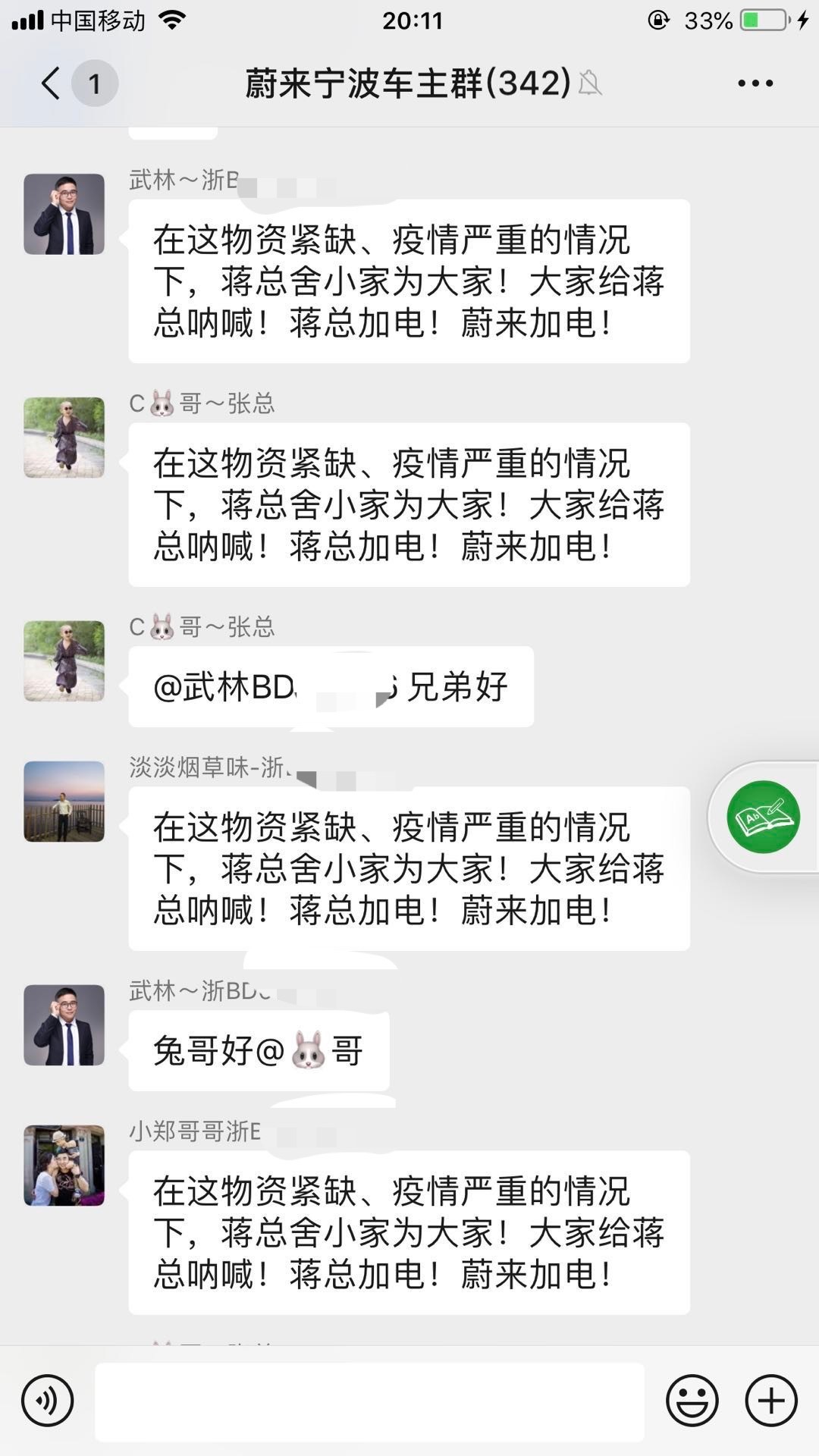
Task: Open the emoji sticker panel
Action: (692, 1400)
